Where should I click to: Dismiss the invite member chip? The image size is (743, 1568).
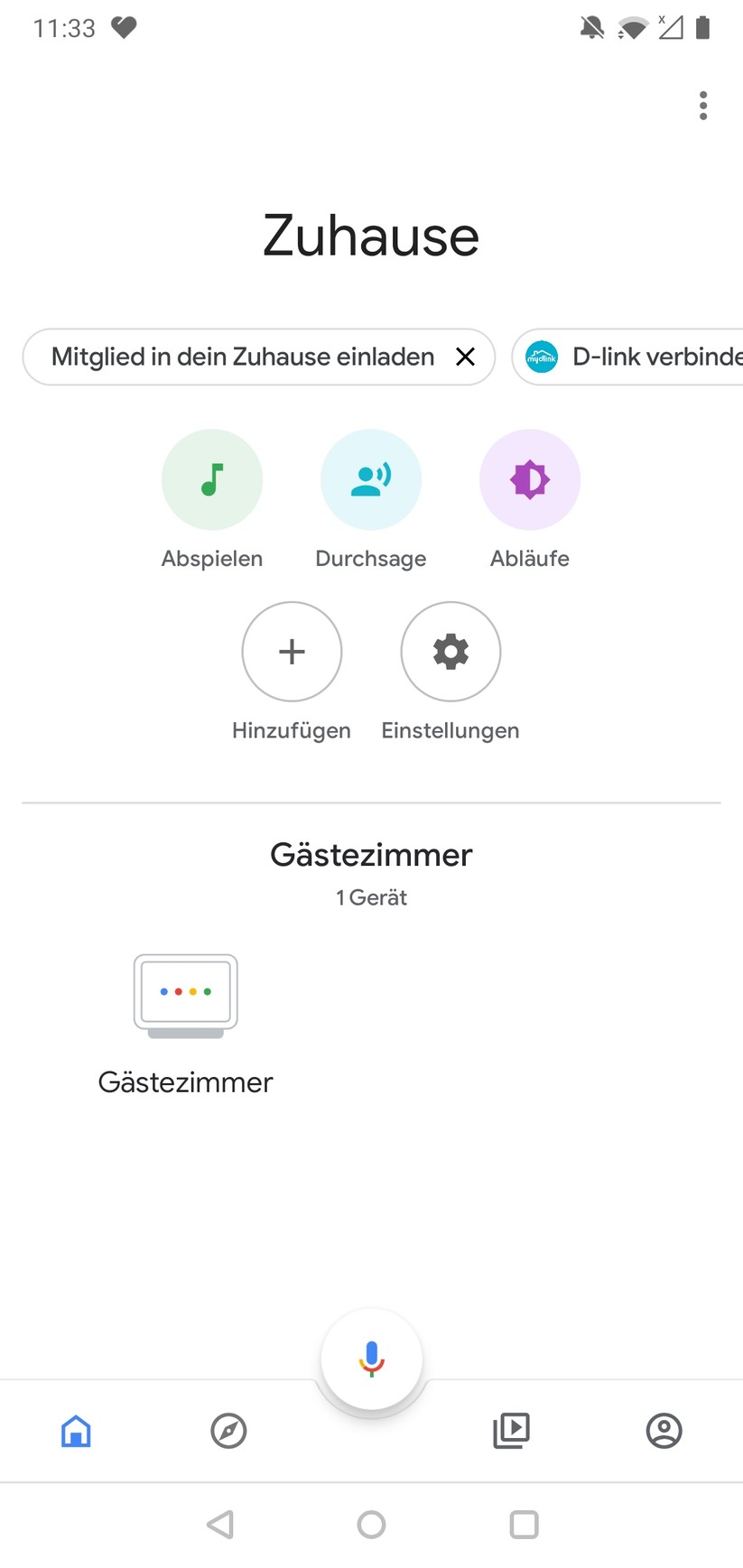click(x=465, y=357)
